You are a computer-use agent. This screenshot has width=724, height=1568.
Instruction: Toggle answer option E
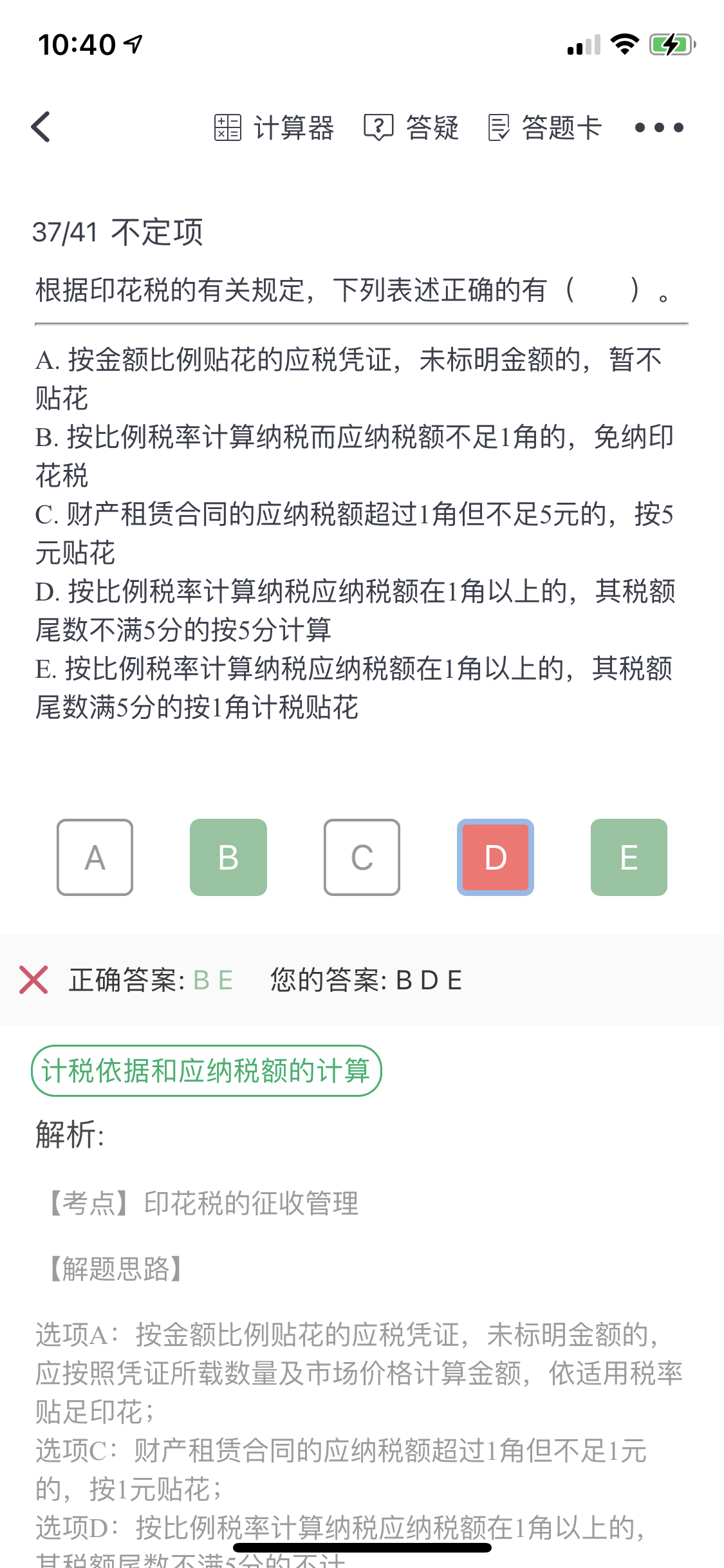pos(629,857)
